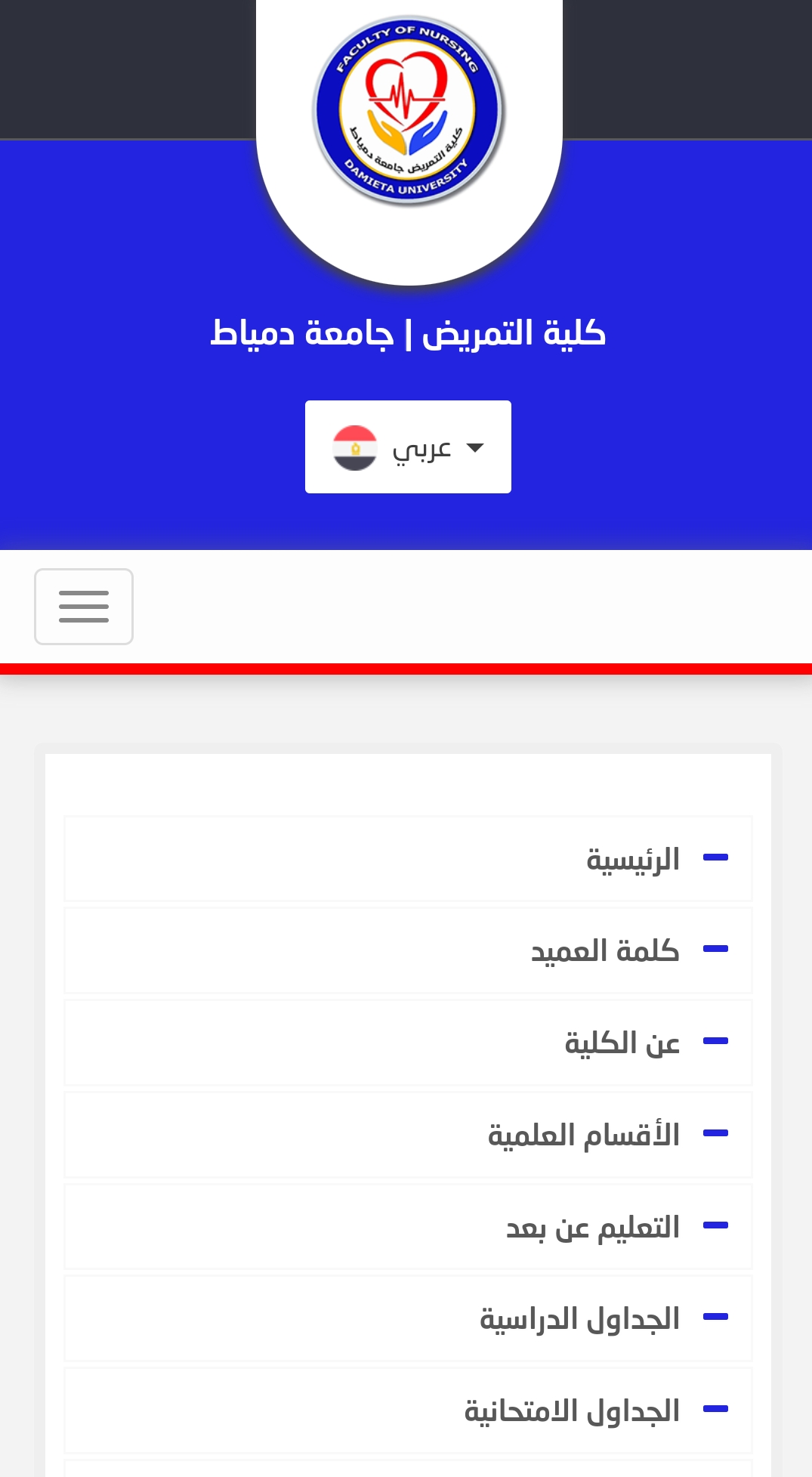Open the hamburger navigation menu
Image resolution: width=812 pixels, height=1477 pixels.
click(x=84, y=607)
